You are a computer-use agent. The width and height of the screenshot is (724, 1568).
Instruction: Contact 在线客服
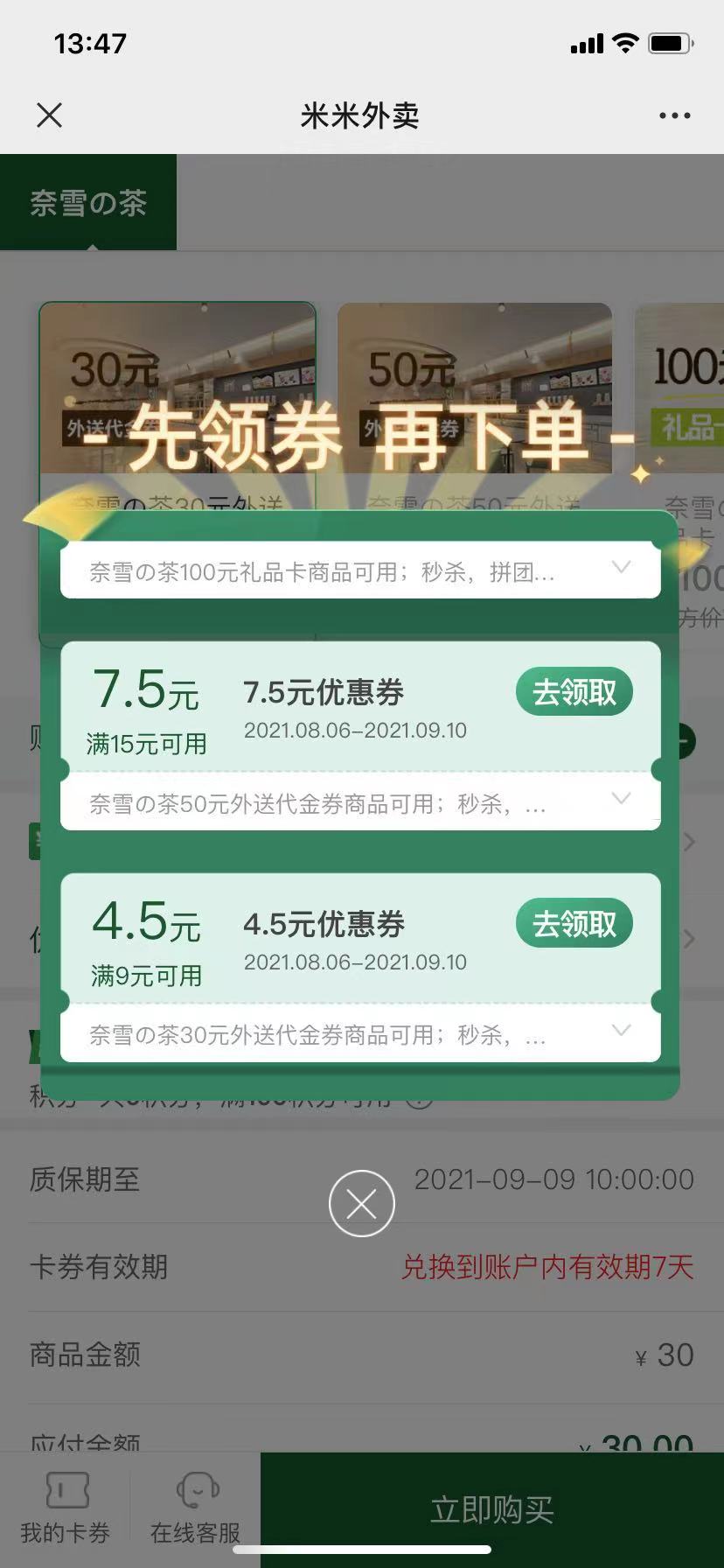(x=195, y=1509)
